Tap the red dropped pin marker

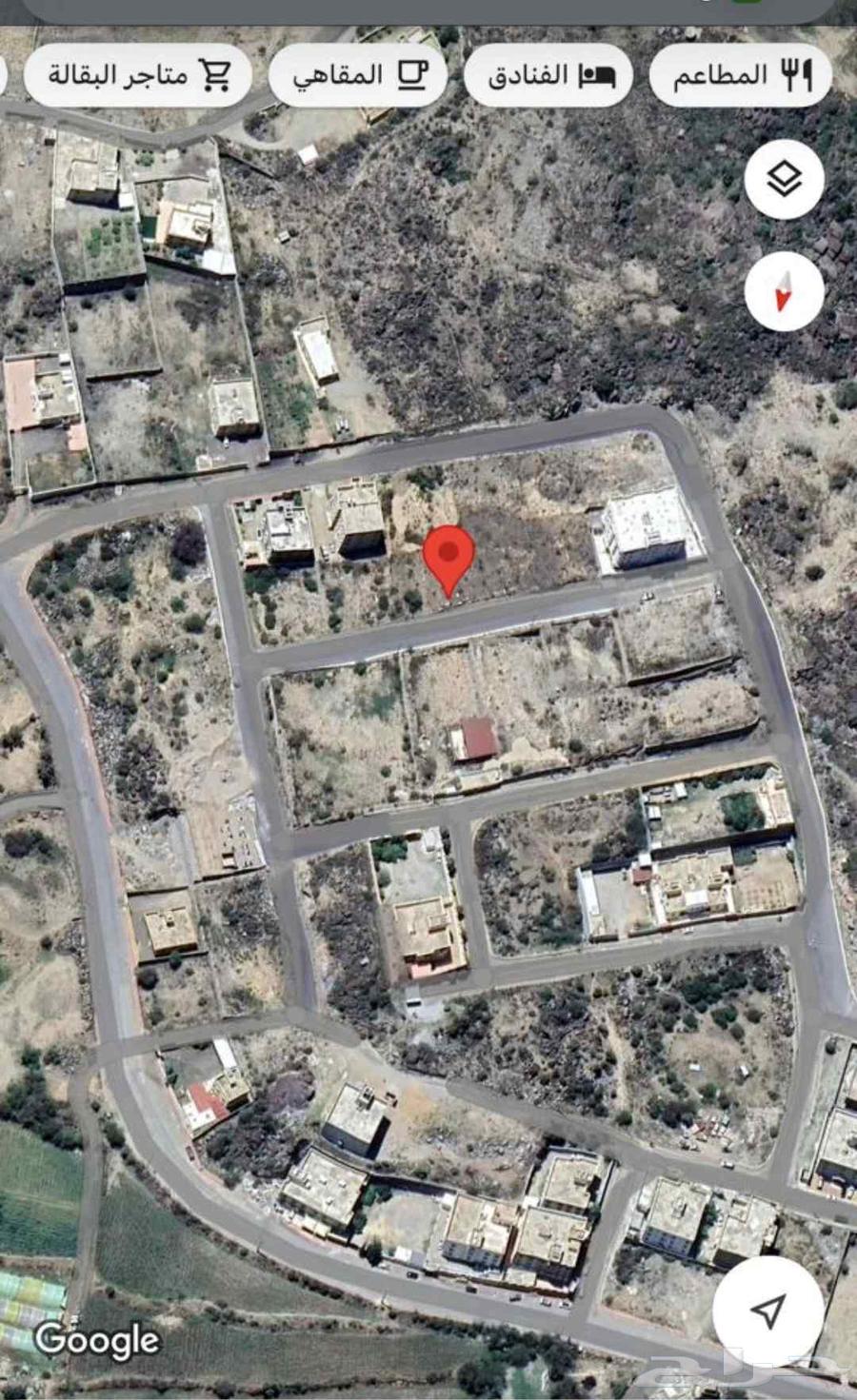tap(448, 557)
